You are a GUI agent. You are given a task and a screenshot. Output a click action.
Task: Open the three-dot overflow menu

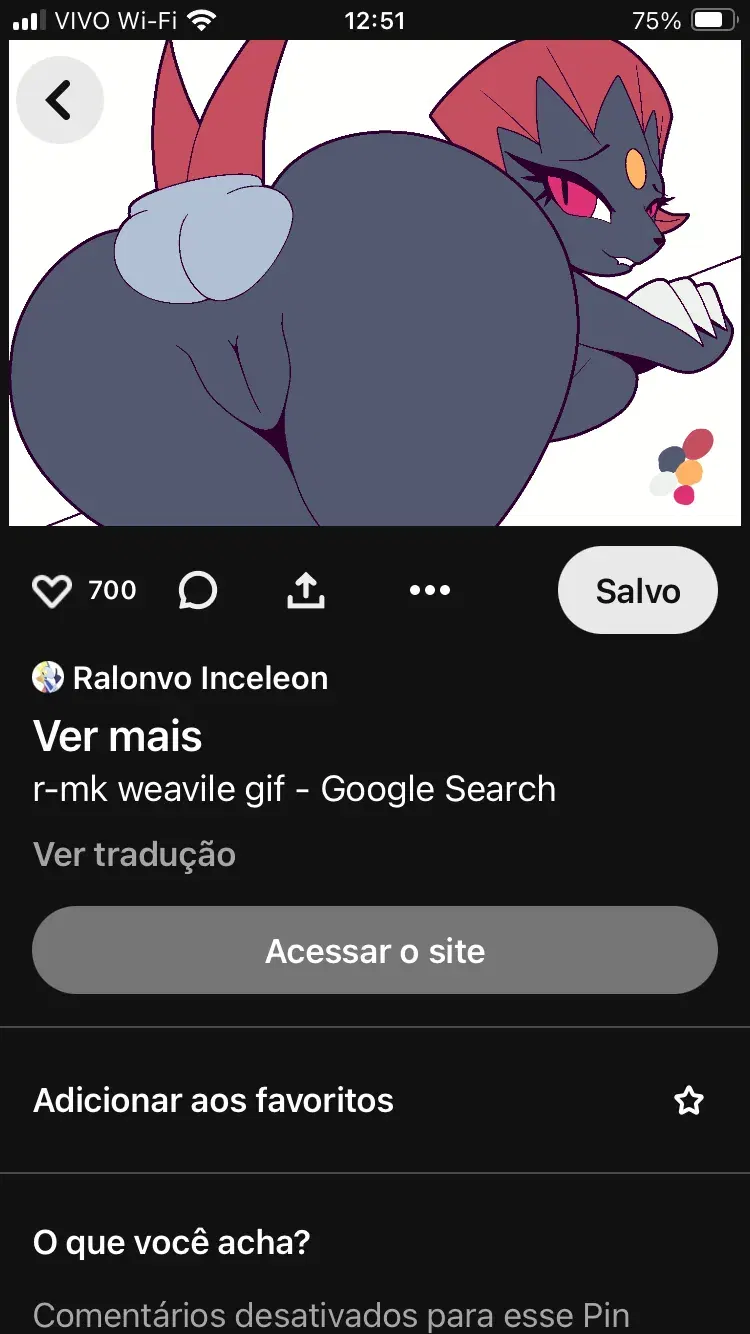click(430, 591)
